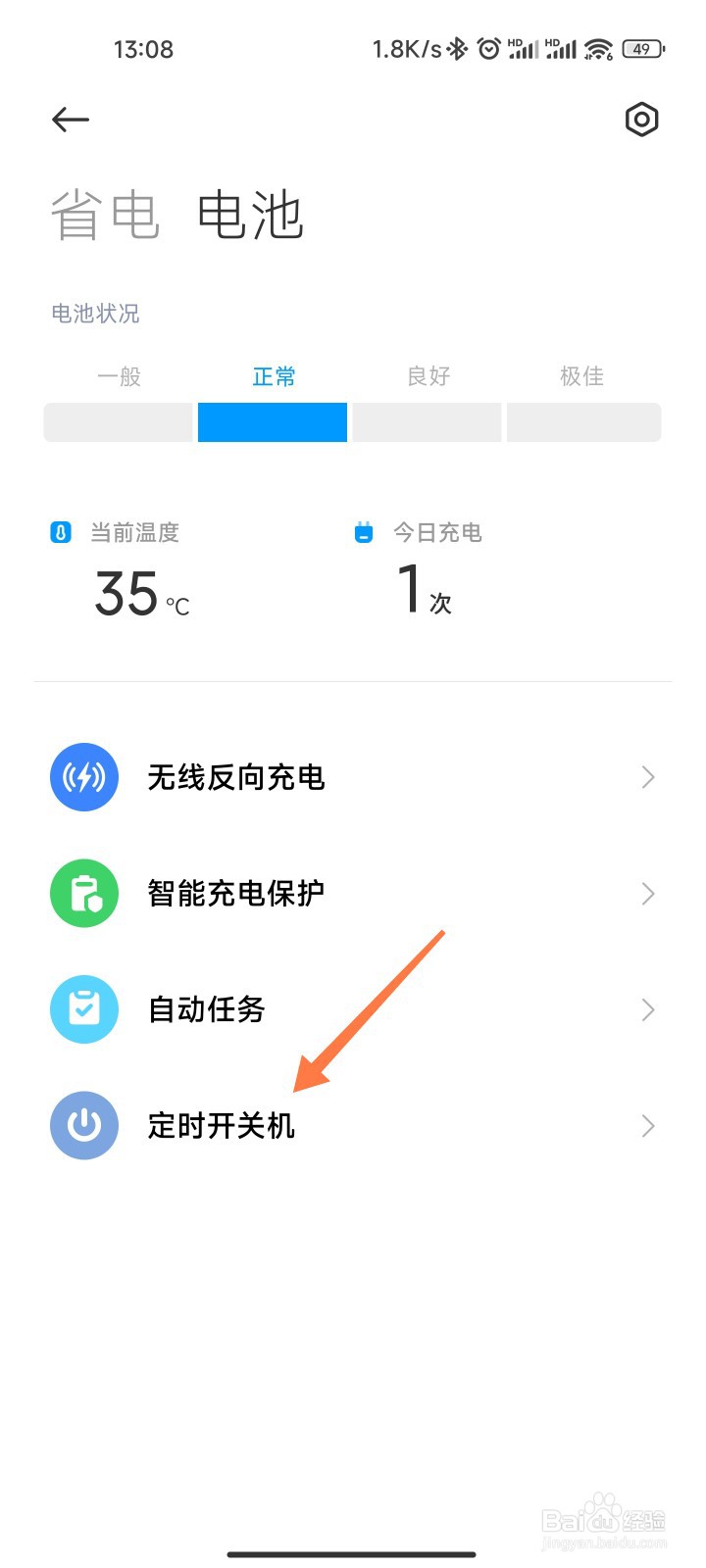This screenshot has height=1568, width=706.
Task: Tap the Wi-Fi icon in status bar
Action: coord(600,48)
